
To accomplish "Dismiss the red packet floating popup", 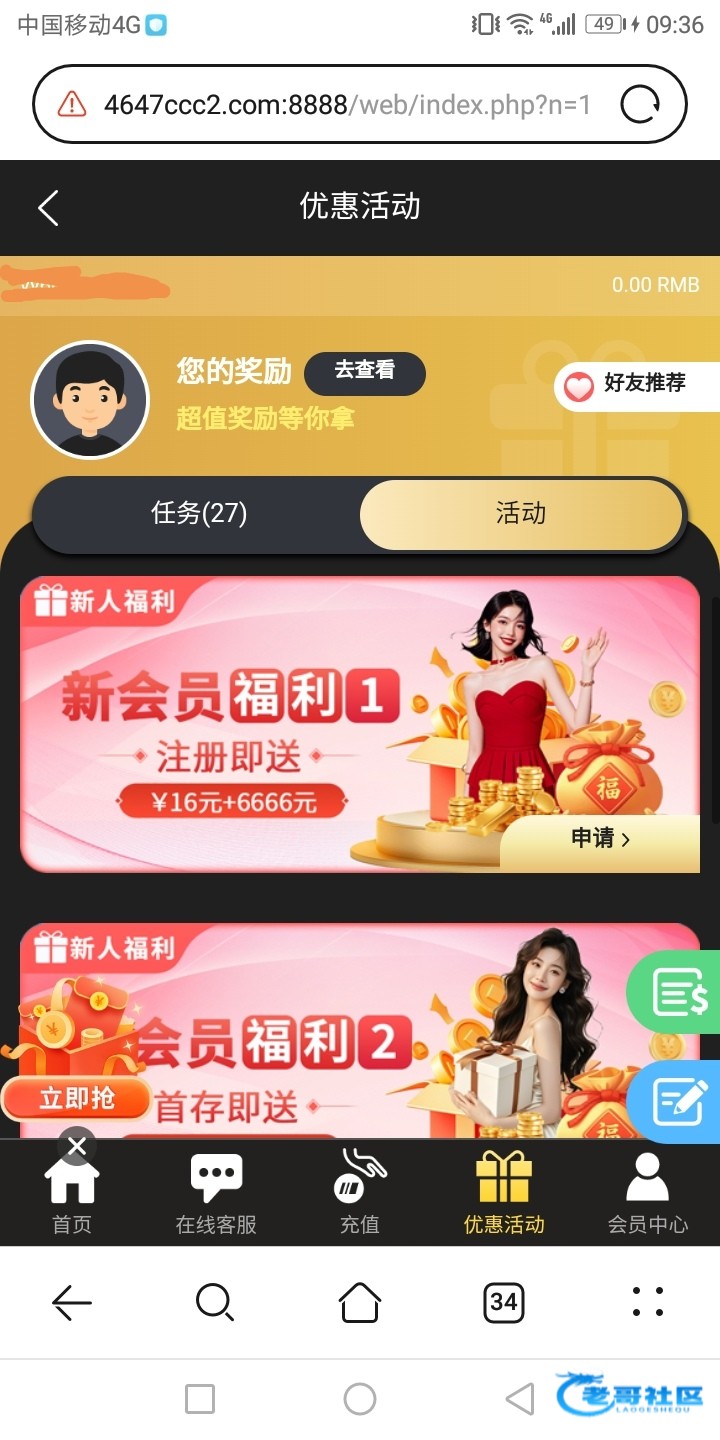I will (x=77, y=1146).
